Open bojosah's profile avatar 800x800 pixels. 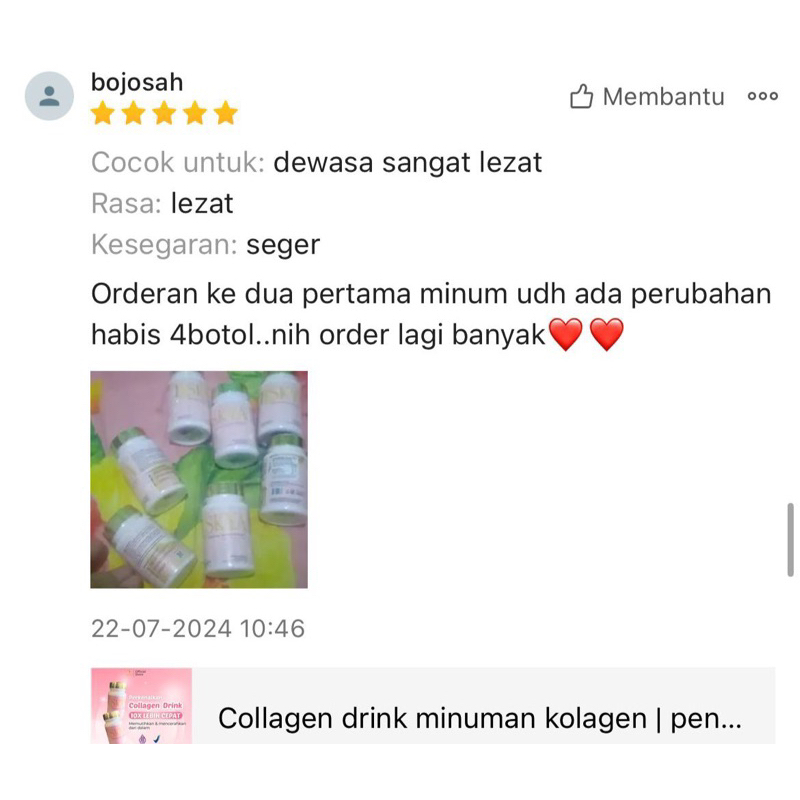tap(49, 96)
